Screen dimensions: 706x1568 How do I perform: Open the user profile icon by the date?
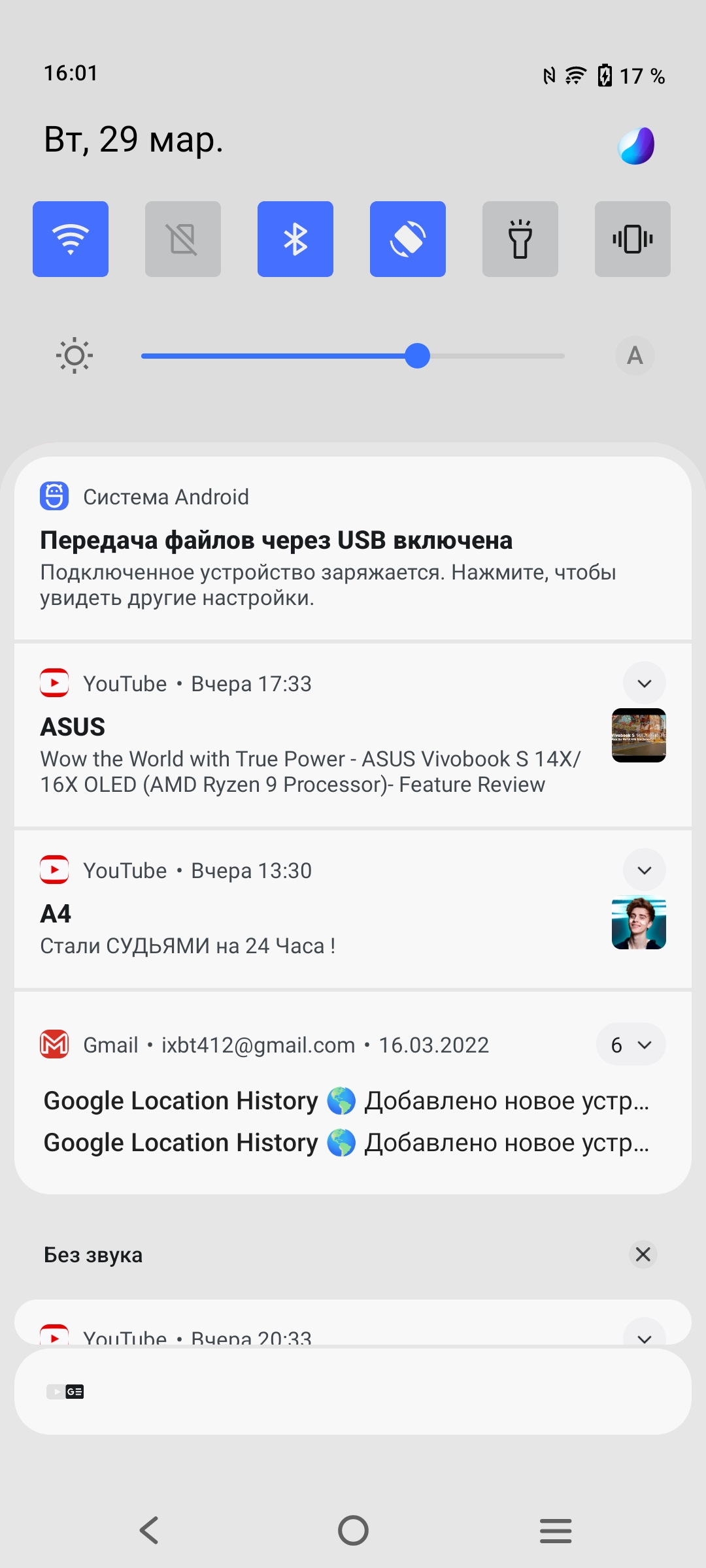click(636, 145)
